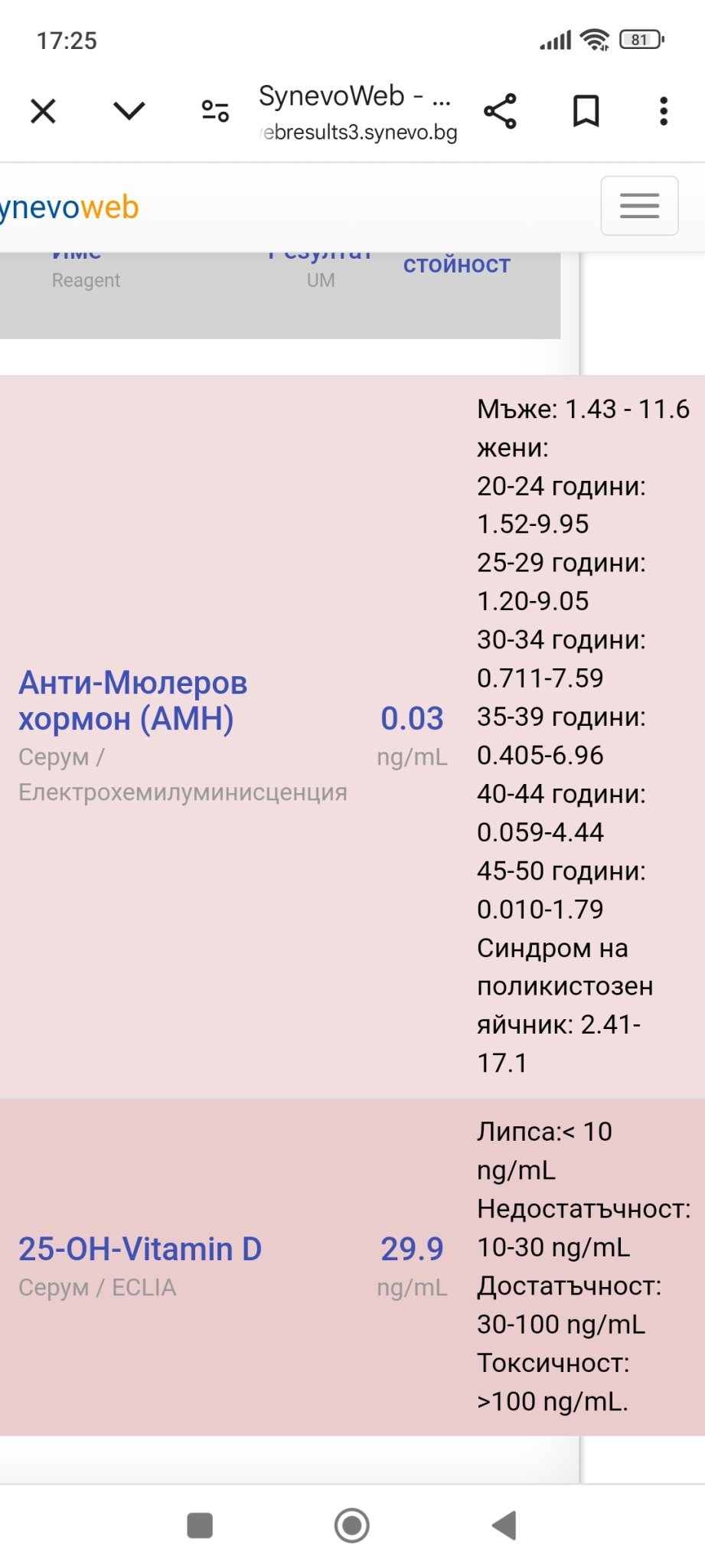The width and height of the screenshot is (705, 1568).
Task: Bookmark this page
Action: (586, 112)
